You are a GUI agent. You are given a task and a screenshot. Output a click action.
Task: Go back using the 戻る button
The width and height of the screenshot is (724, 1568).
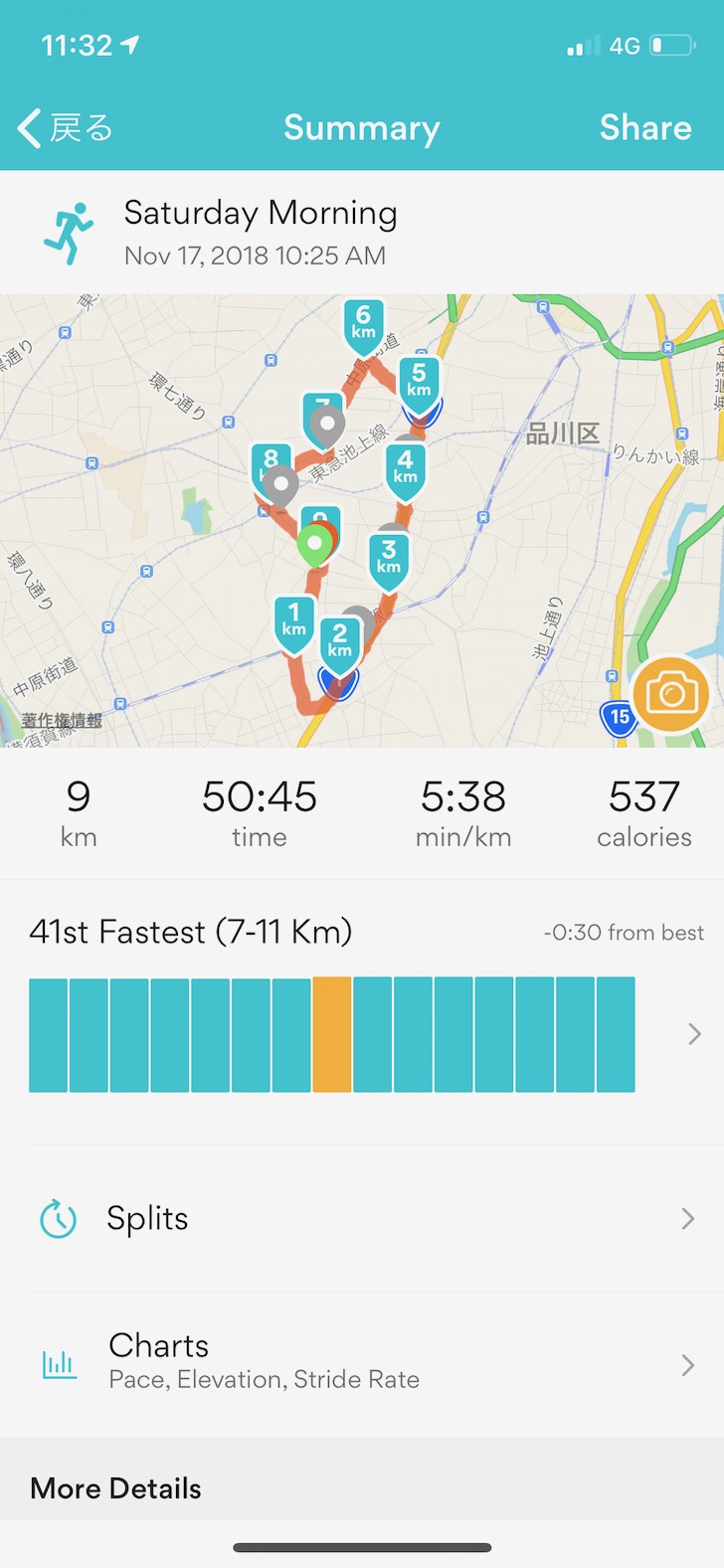[x=66, y=128]
